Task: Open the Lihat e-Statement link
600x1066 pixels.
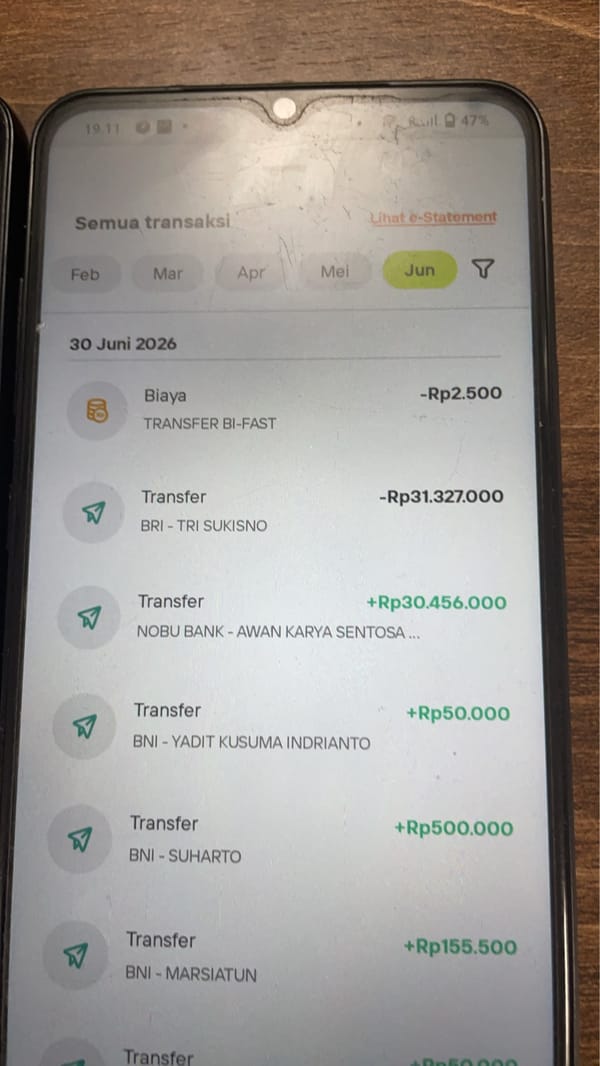Action: click(434, 218)
